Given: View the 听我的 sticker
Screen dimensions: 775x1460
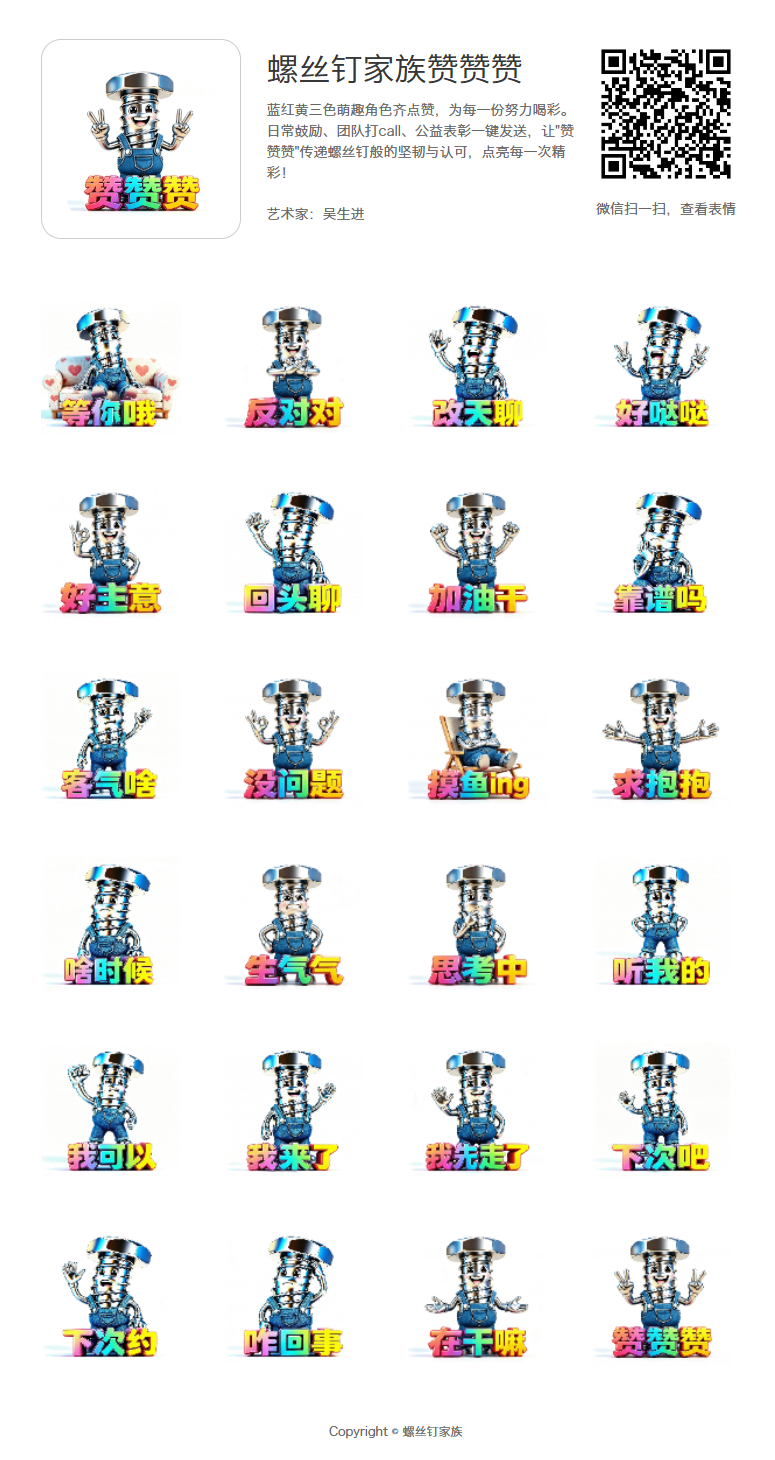Looking at the screenshot, I should (x=662, y=926).
